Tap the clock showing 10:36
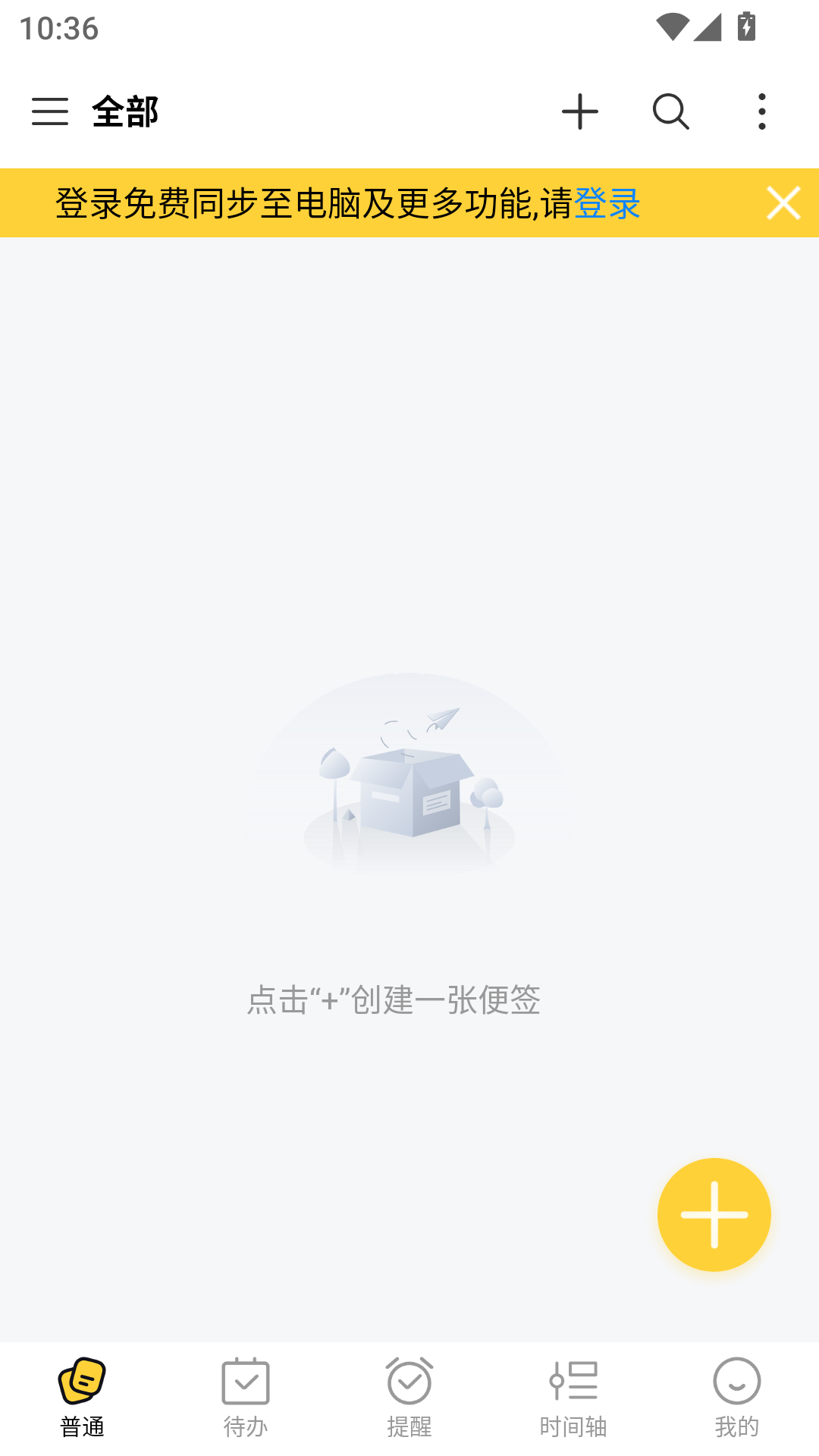The image size is (819, 1456). tap(59, 29)
